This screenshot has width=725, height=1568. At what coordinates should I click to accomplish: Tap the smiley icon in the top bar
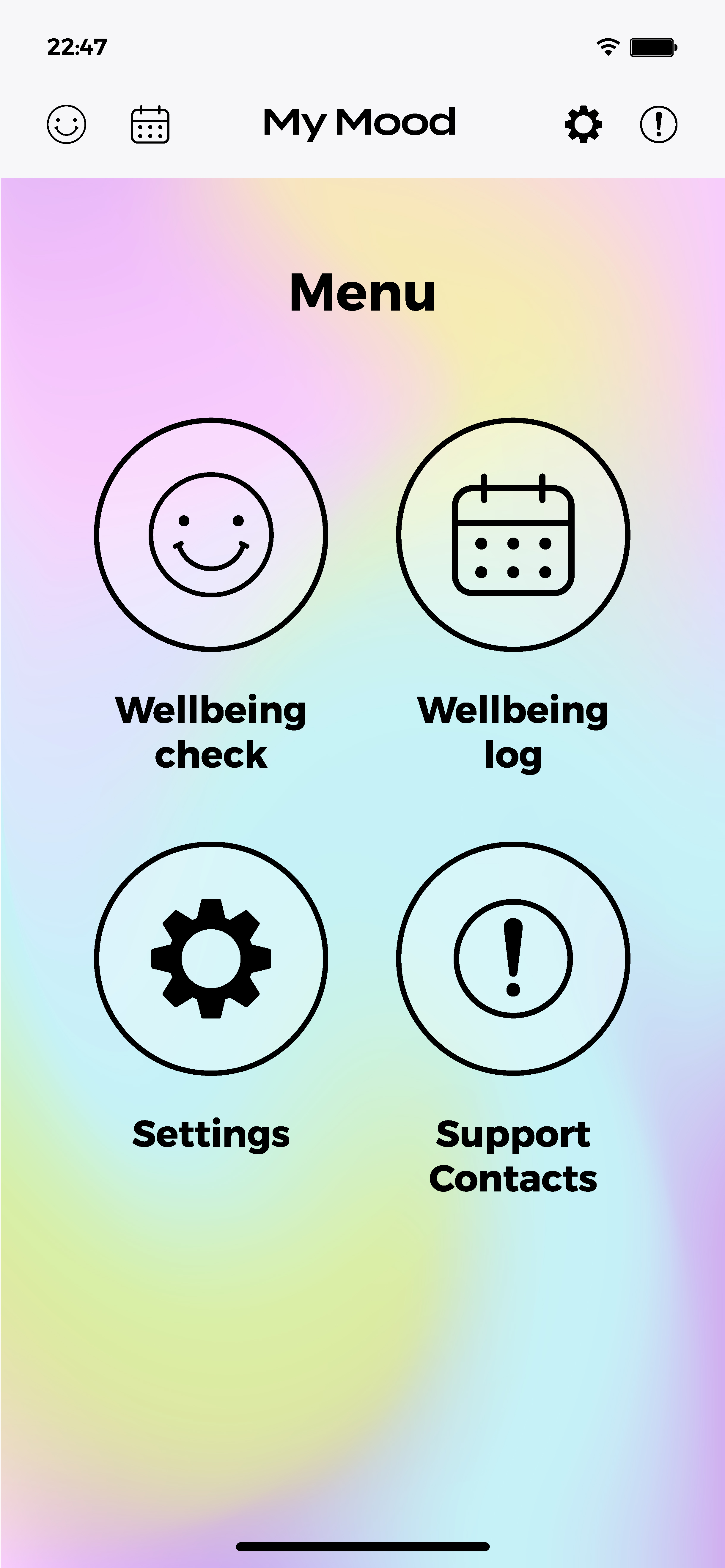[66, 124]
